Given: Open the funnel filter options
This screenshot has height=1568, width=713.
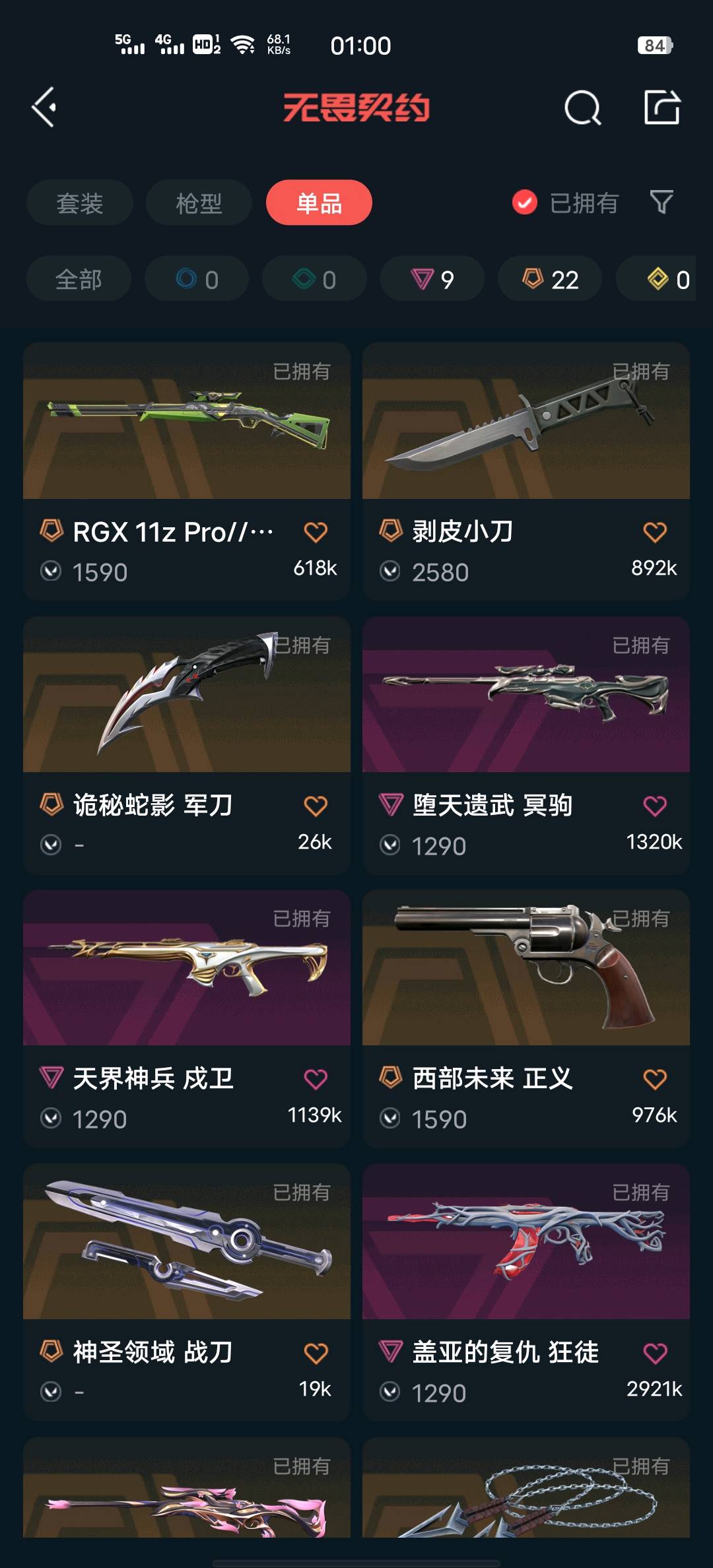Looking at the screenshot, I should pyautogui.click(x=662, y=202).
